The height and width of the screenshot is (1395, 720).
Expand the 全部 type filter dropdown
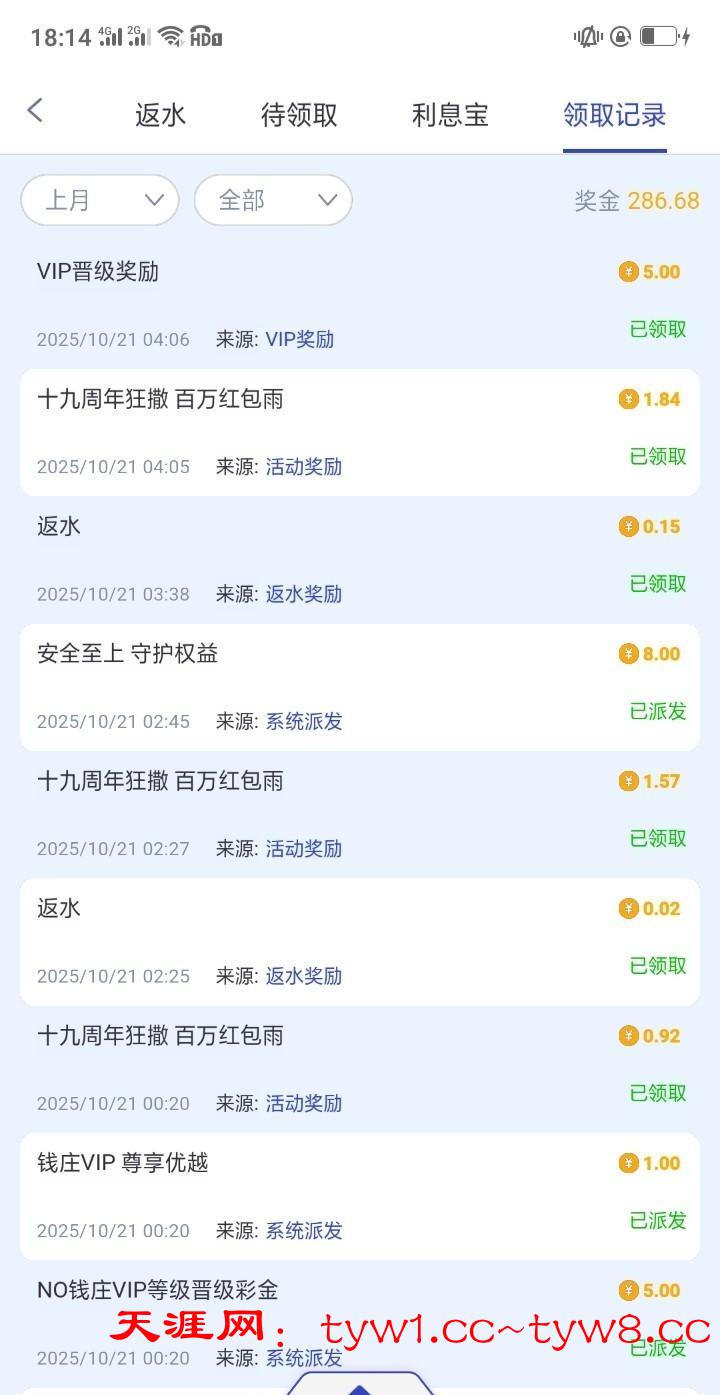click(x=273, y=200)
